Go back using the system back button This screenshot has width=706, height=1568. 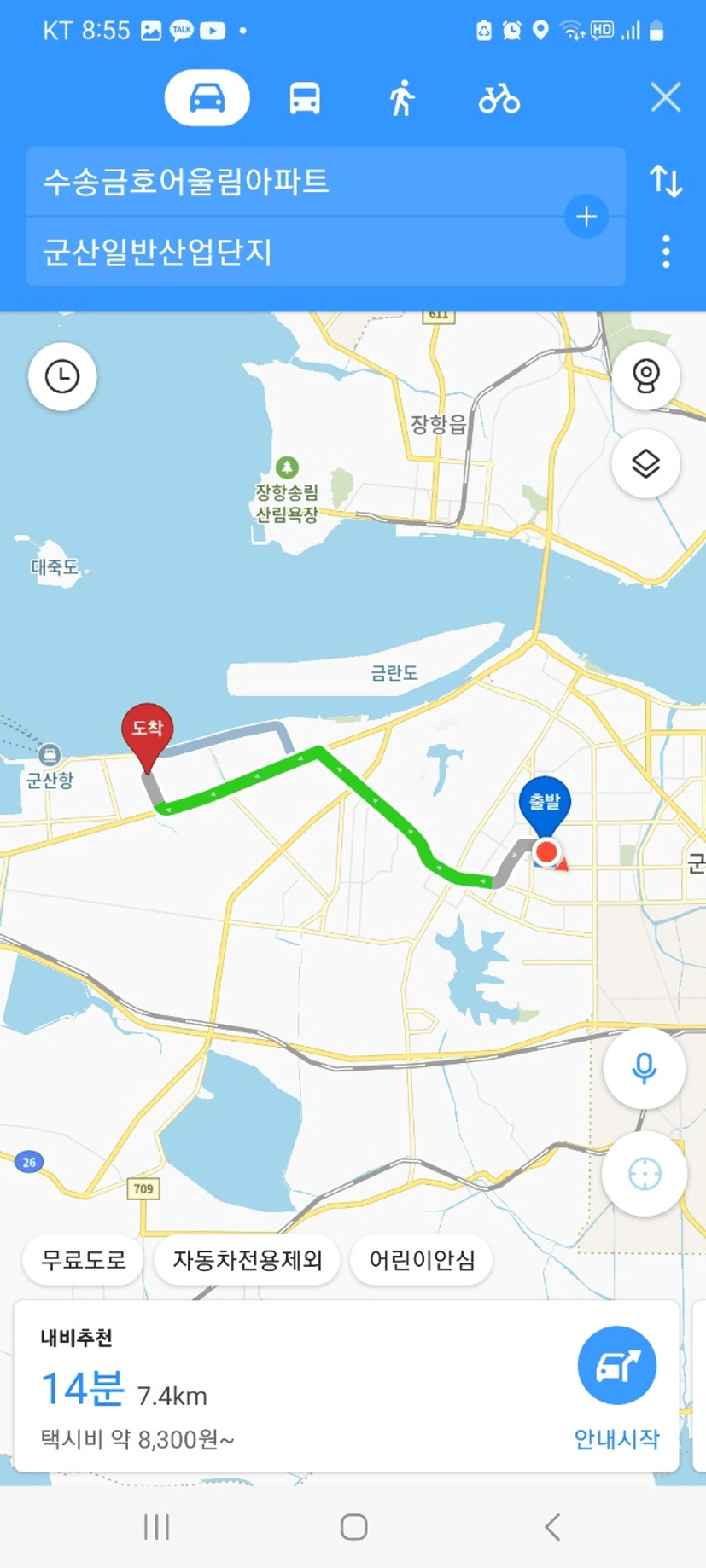552,1526
